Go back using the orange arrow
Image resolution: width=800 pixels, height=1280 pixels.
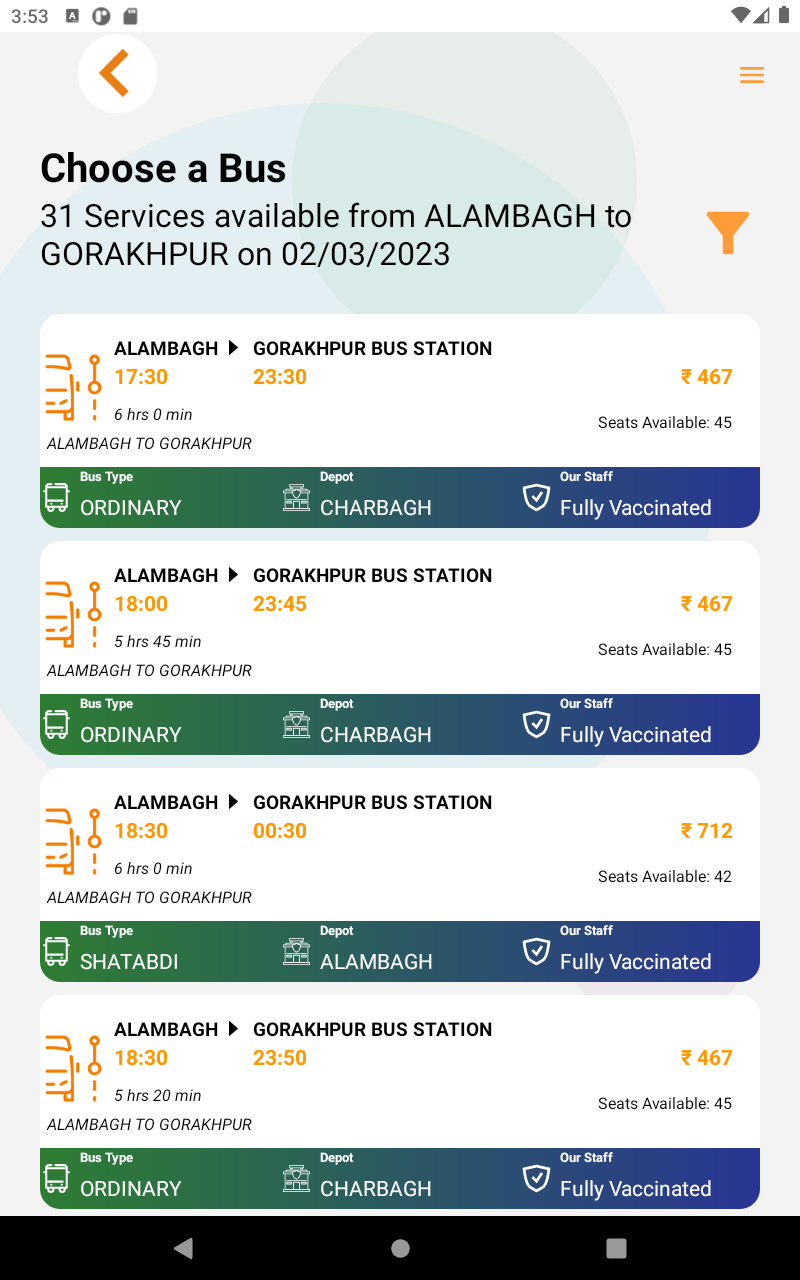[x=117, y=74]
